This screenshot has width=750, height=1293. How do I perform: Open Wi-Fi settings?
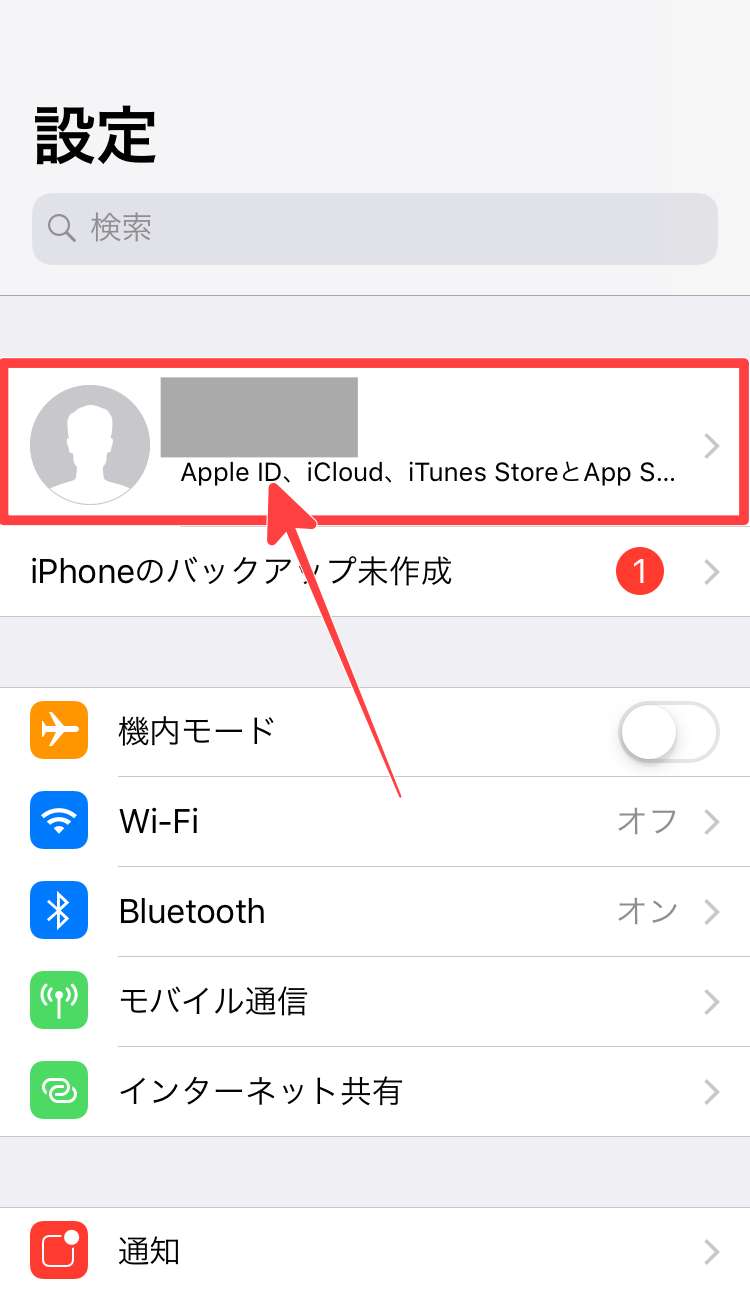(x=374, y=822)
